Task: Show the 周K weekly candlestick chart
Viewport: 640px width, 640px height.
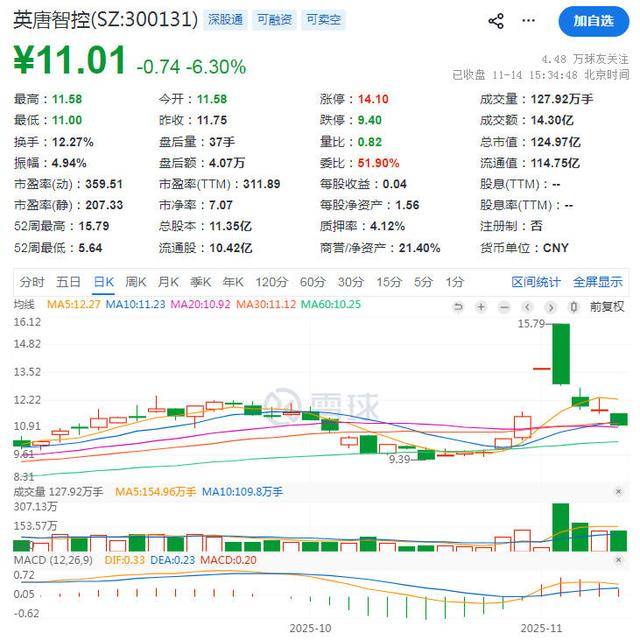Action: 136,282
